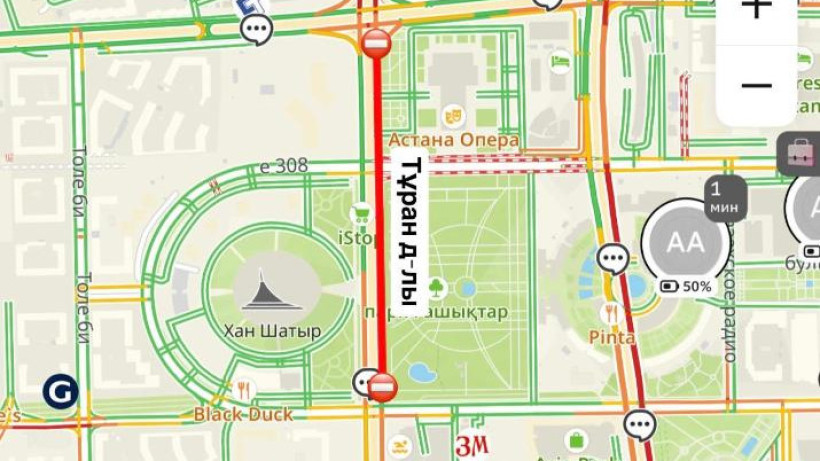View the road event comment above Pinta
This screenshot has height=461, width=820.
tap(612, 260)
